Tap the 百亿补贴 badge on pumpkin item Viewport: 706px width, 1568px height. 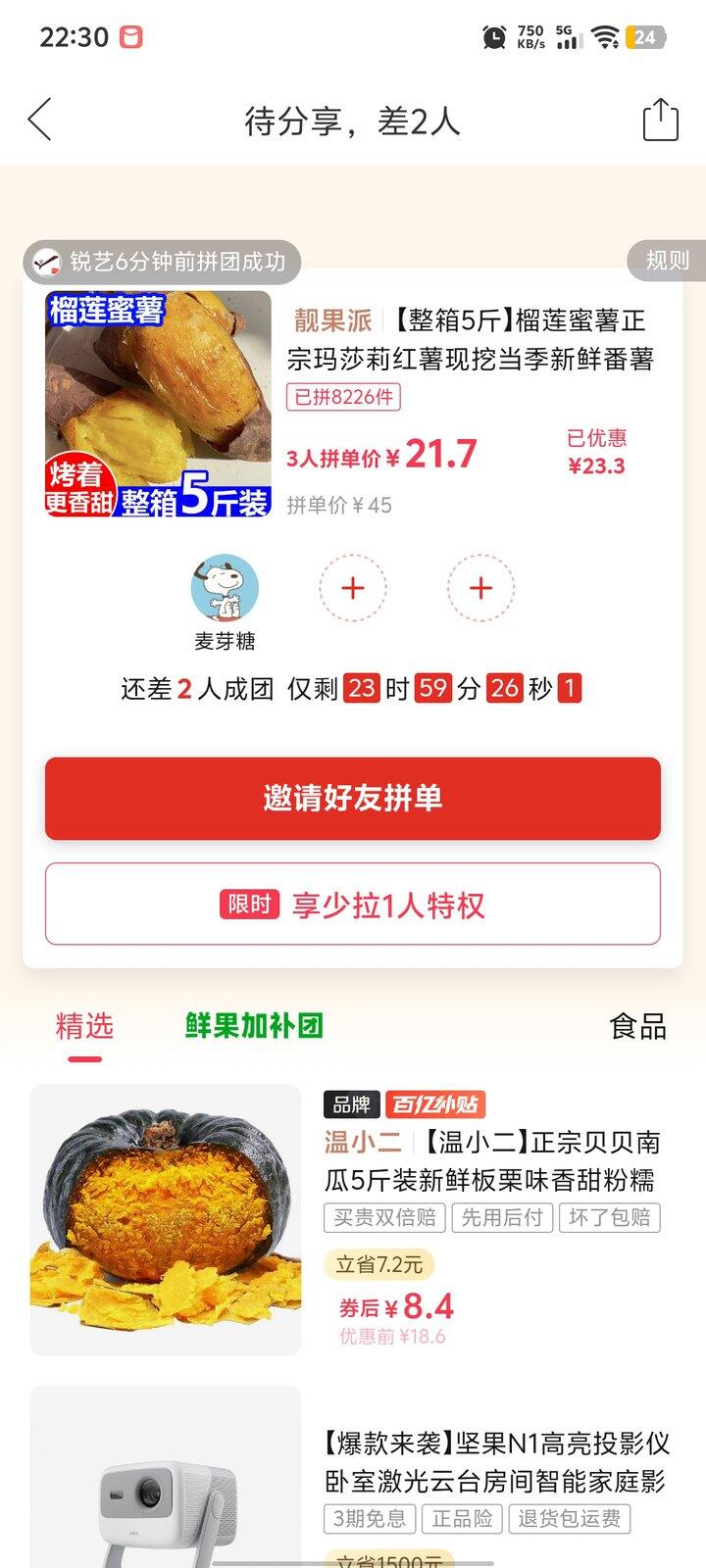pos(439,1103)
